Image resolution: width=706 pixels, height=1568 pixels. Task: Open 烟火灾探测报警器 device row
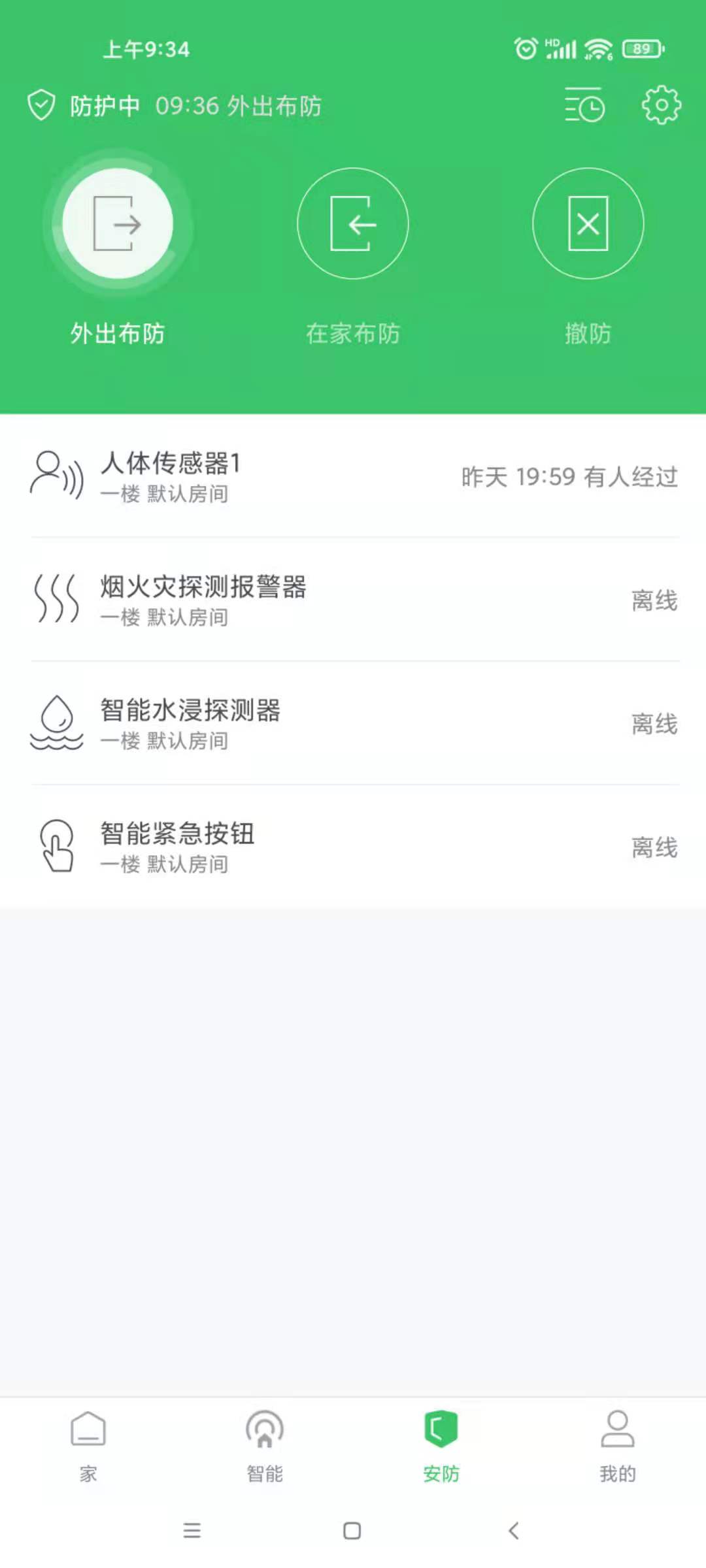pos(353,600)
